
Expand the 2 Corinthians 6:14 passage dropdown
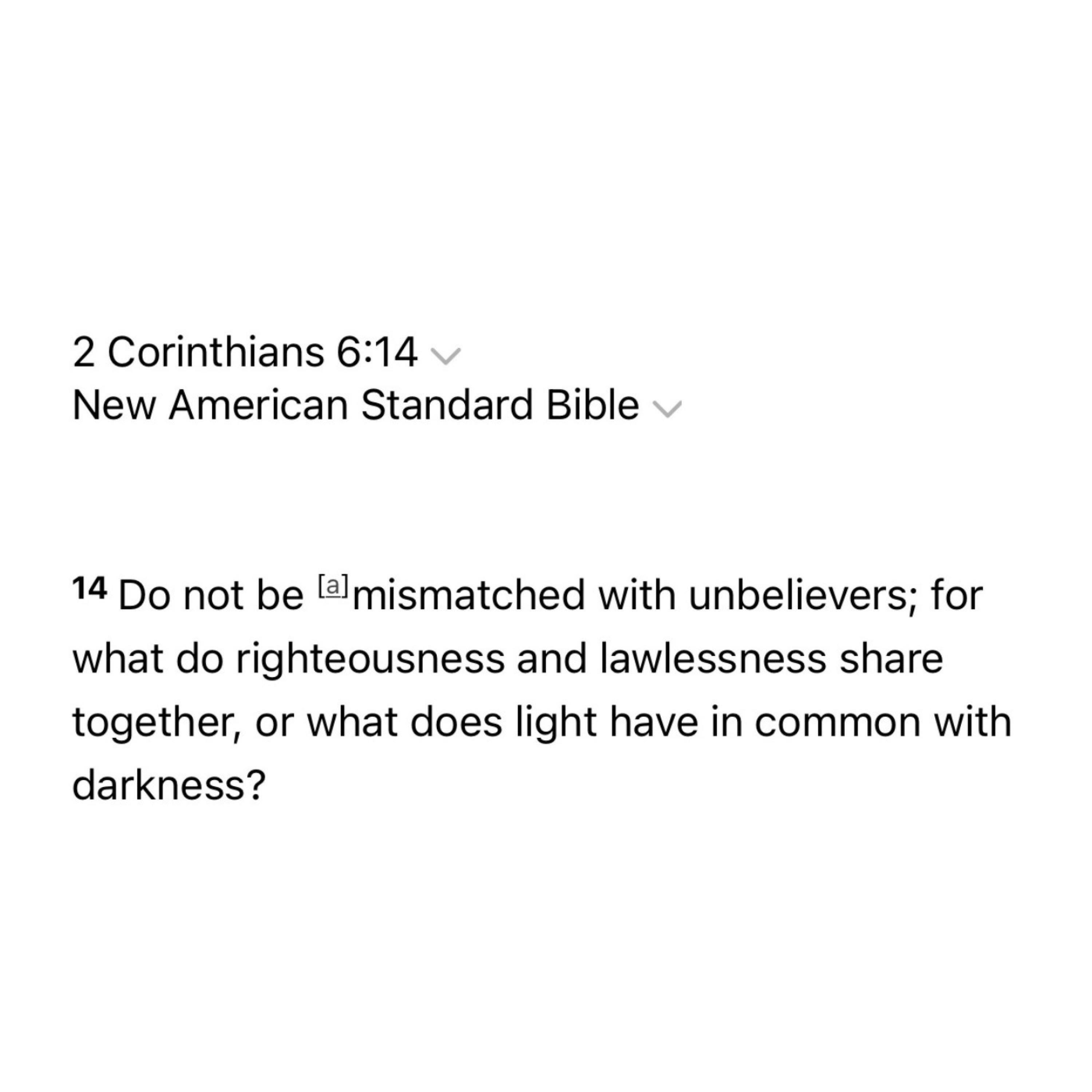(x=446, y=356)
